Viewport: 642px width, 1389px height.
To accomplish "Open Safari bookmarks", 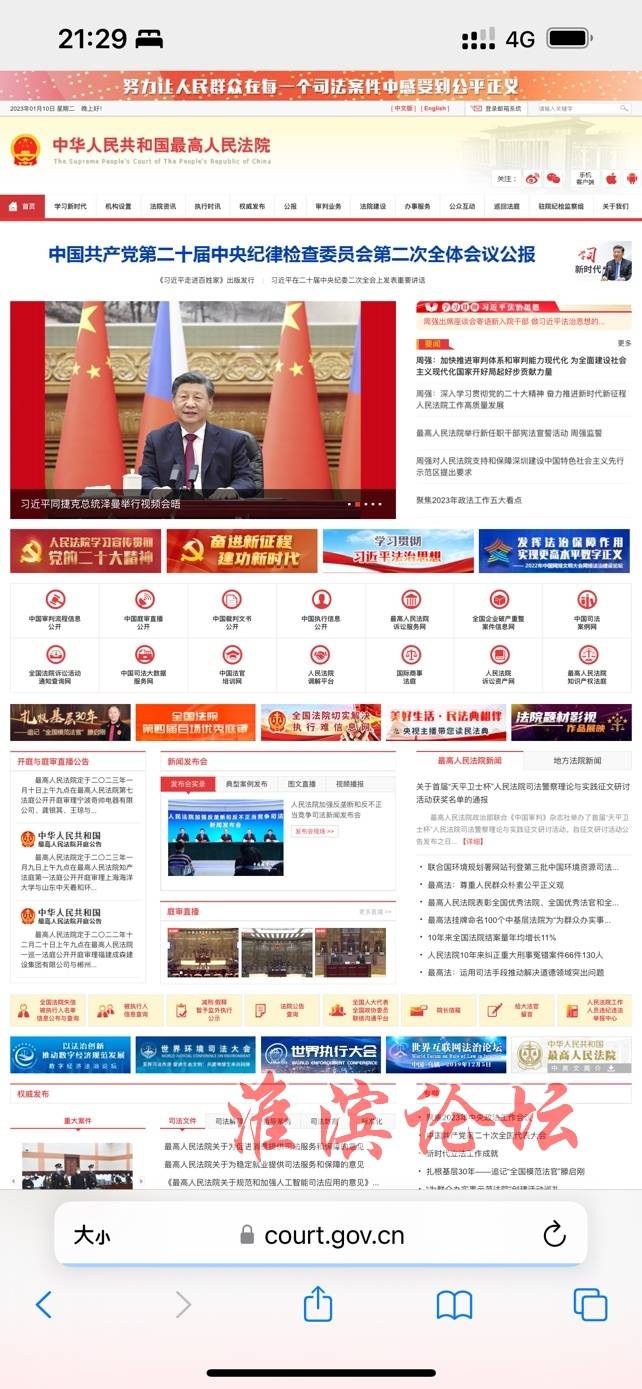I will [454, 1304].
